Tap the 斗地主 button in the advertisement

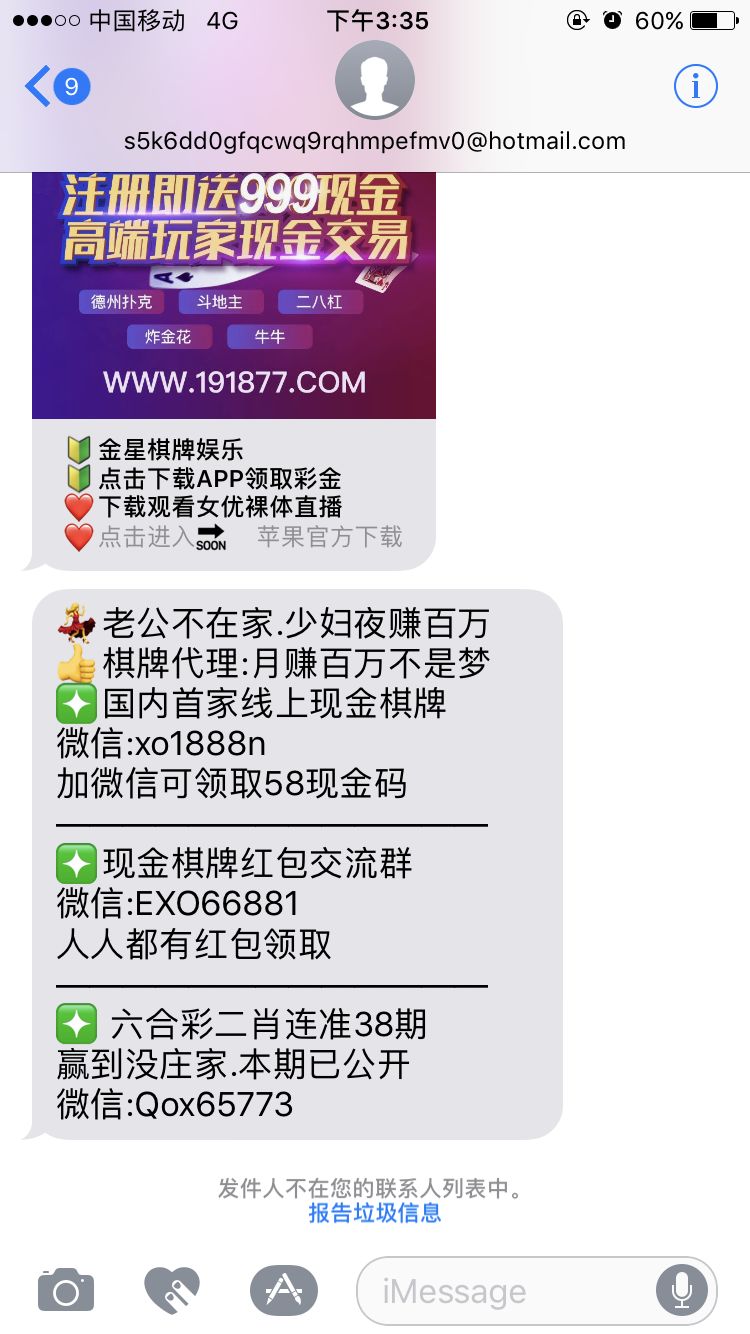click(221, 302)
